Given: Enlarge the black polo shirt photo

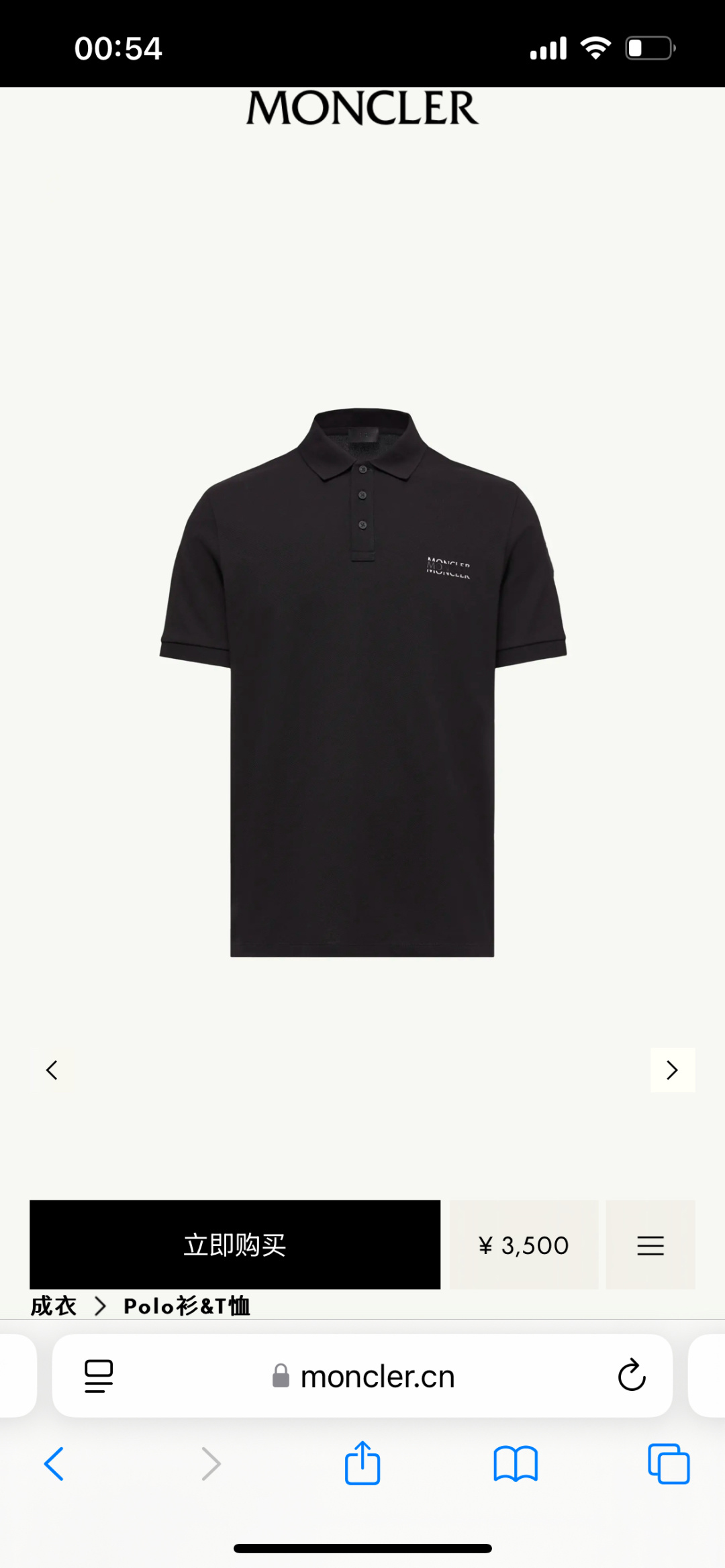Looking at the screenshot, I should point(362,681).
